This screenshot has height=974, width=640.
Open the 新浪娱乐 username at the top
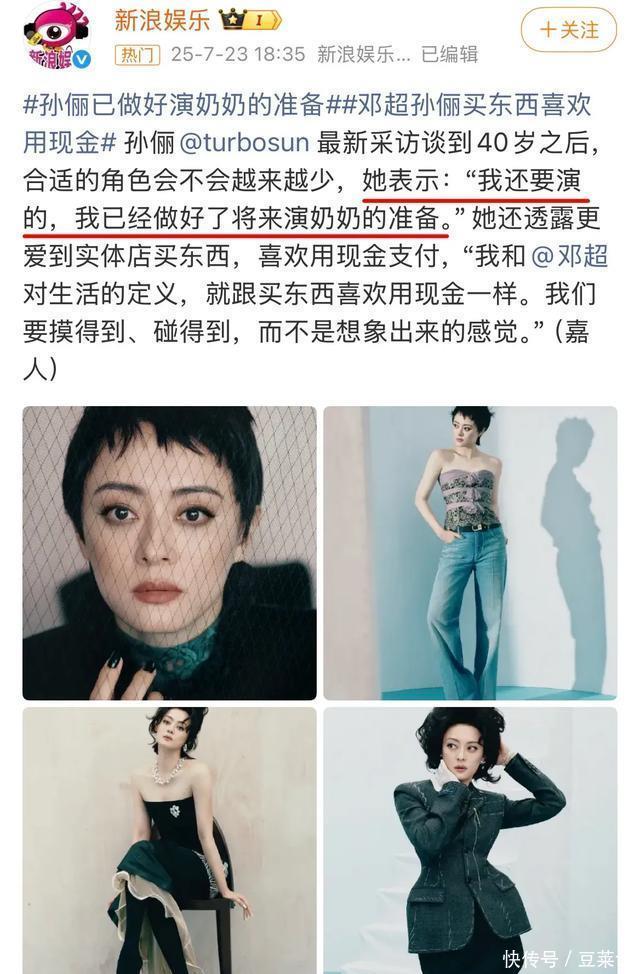coord(156,19)
